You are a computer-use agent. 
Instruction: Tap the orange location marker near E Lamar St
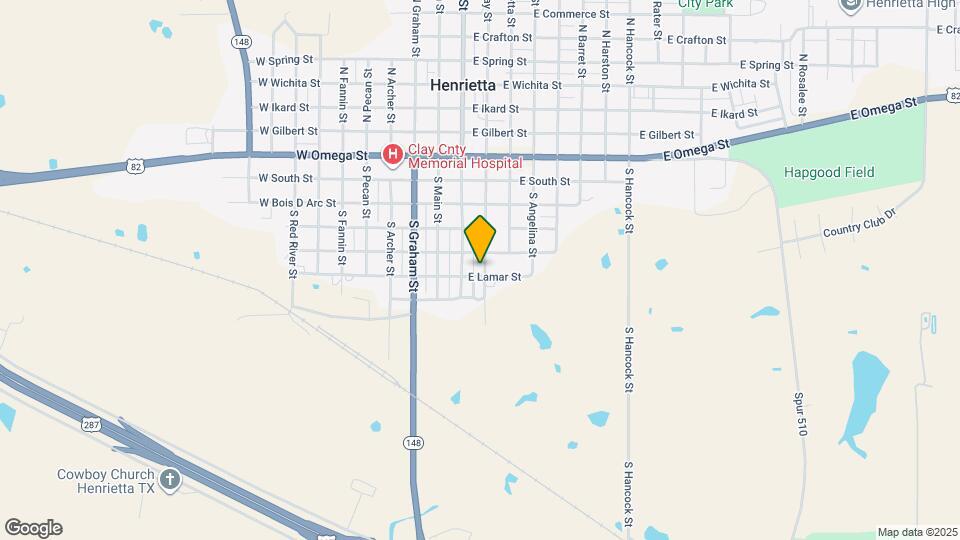pyautogui.click(x=481, y=238)
